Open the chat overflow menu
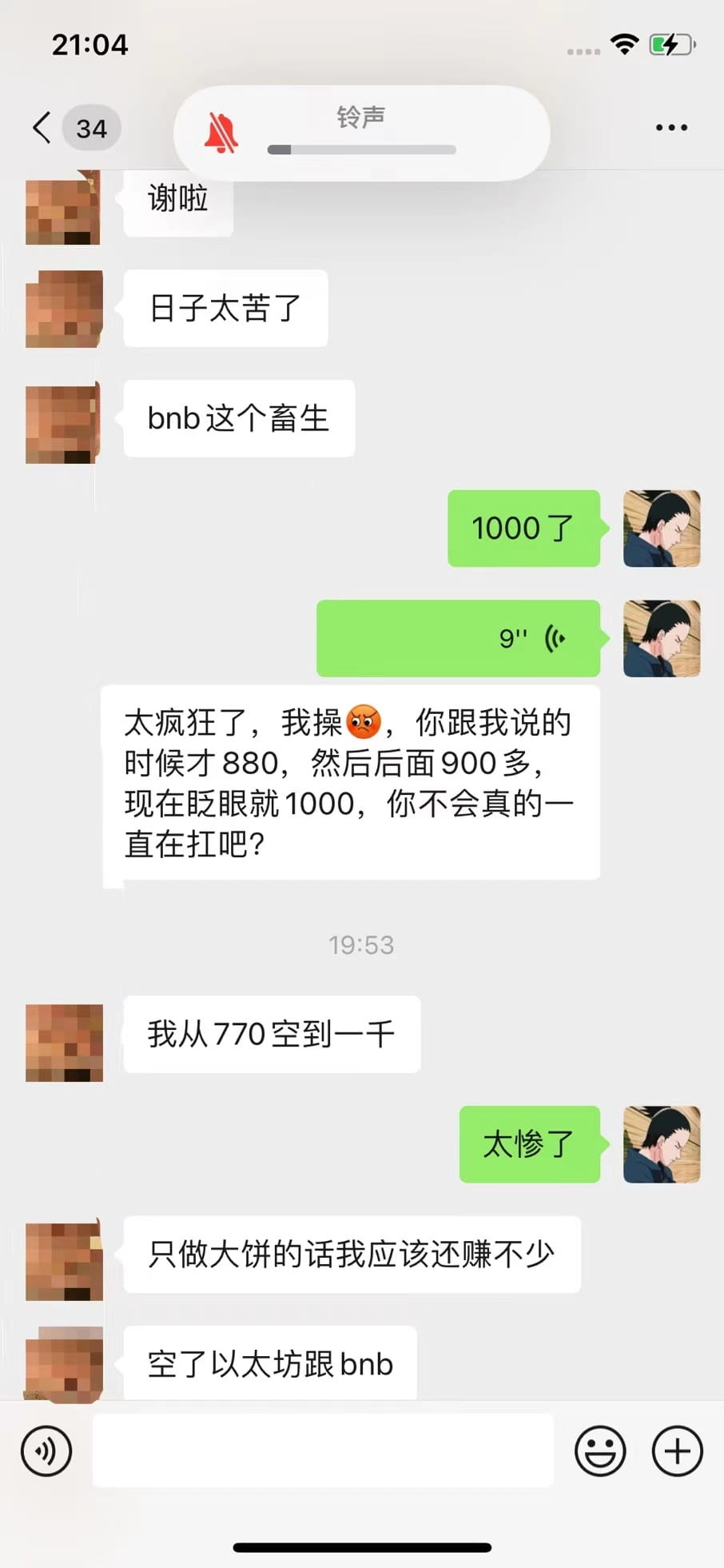The image size is (724, 1568). coord(670,128)
